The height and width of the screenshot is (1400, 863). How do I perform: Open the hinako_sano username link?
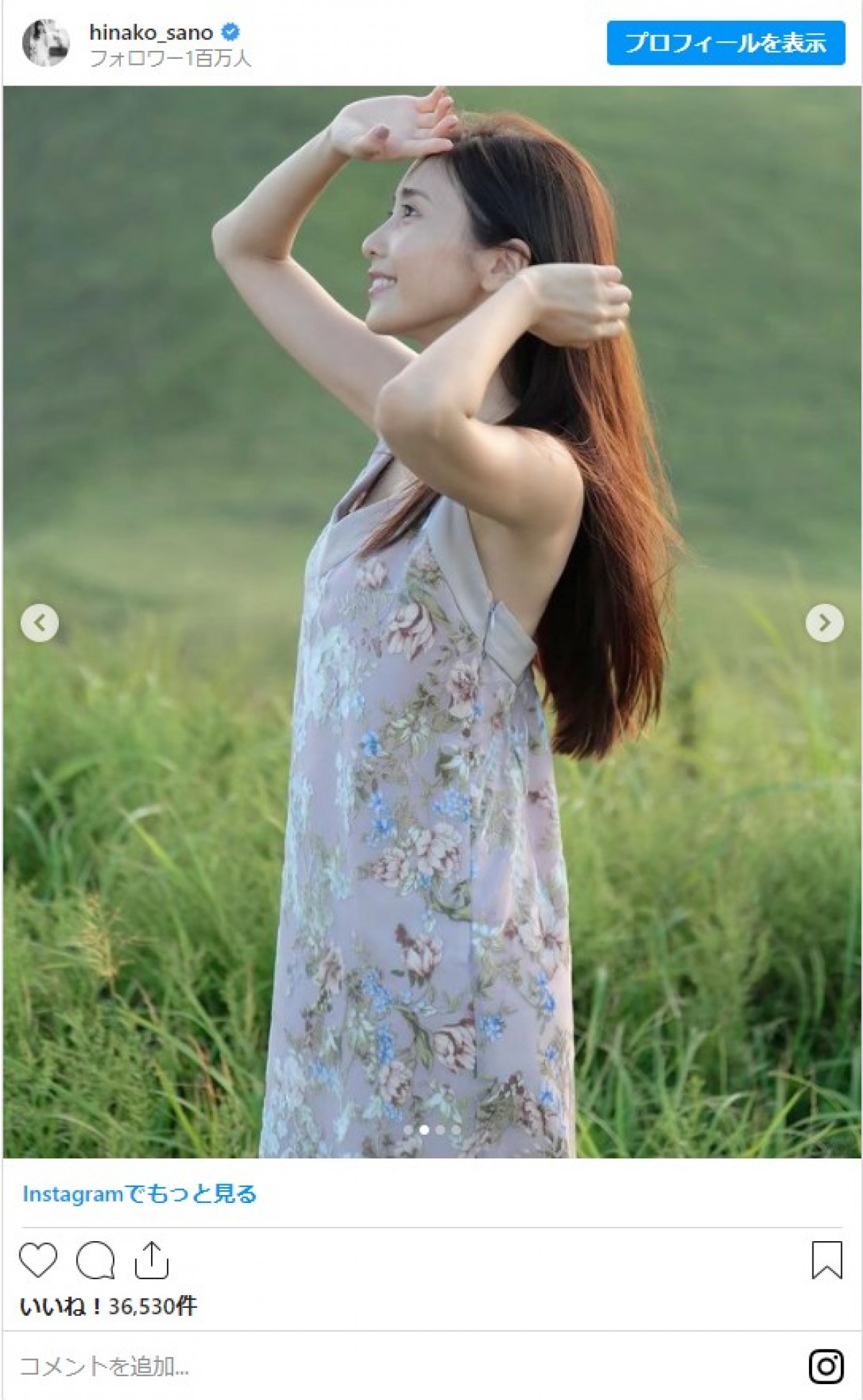pyautogui.click(x=151, y=32)
